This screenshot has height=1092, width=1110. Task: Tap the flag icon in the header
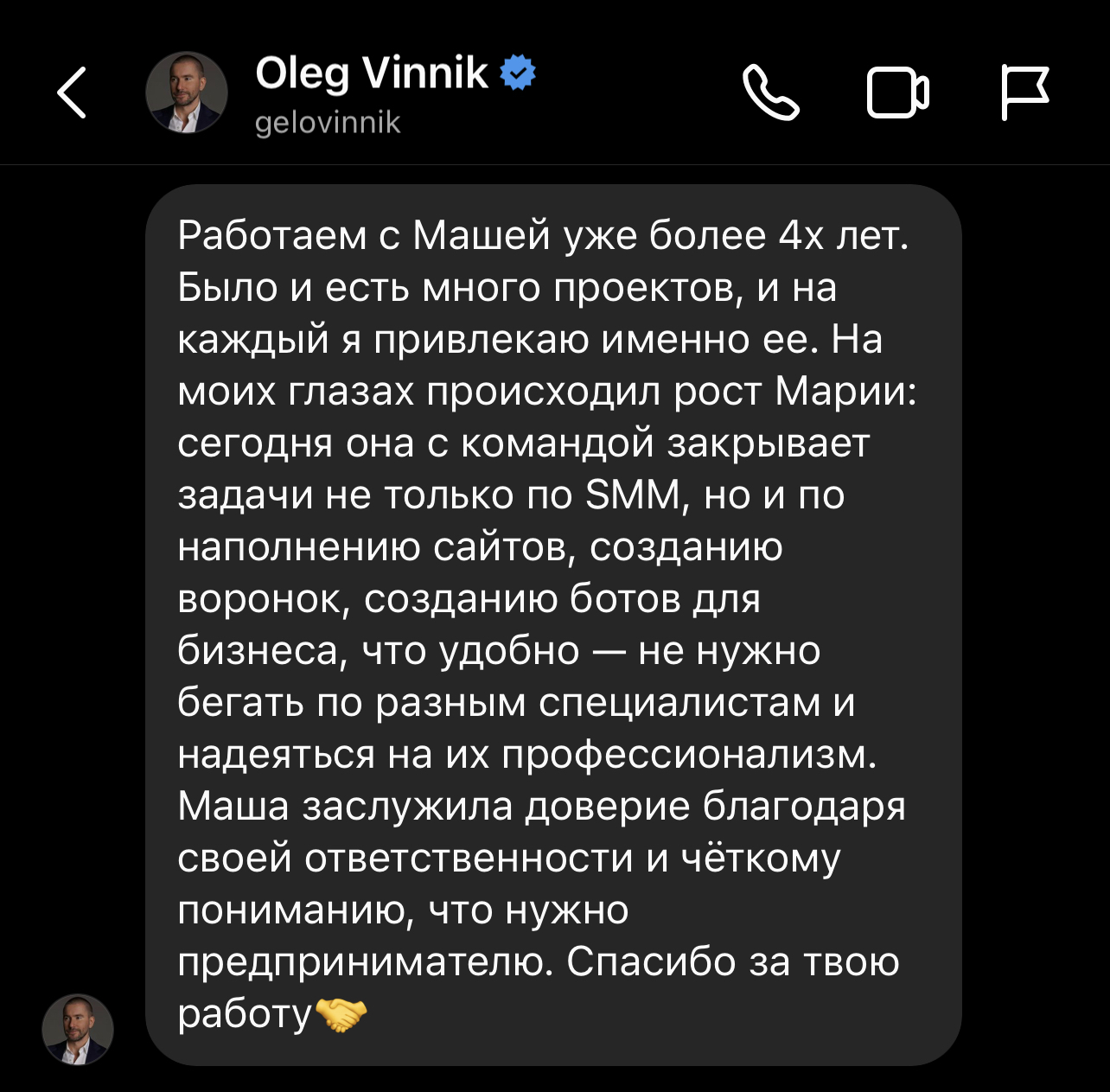click(1024, 92)
